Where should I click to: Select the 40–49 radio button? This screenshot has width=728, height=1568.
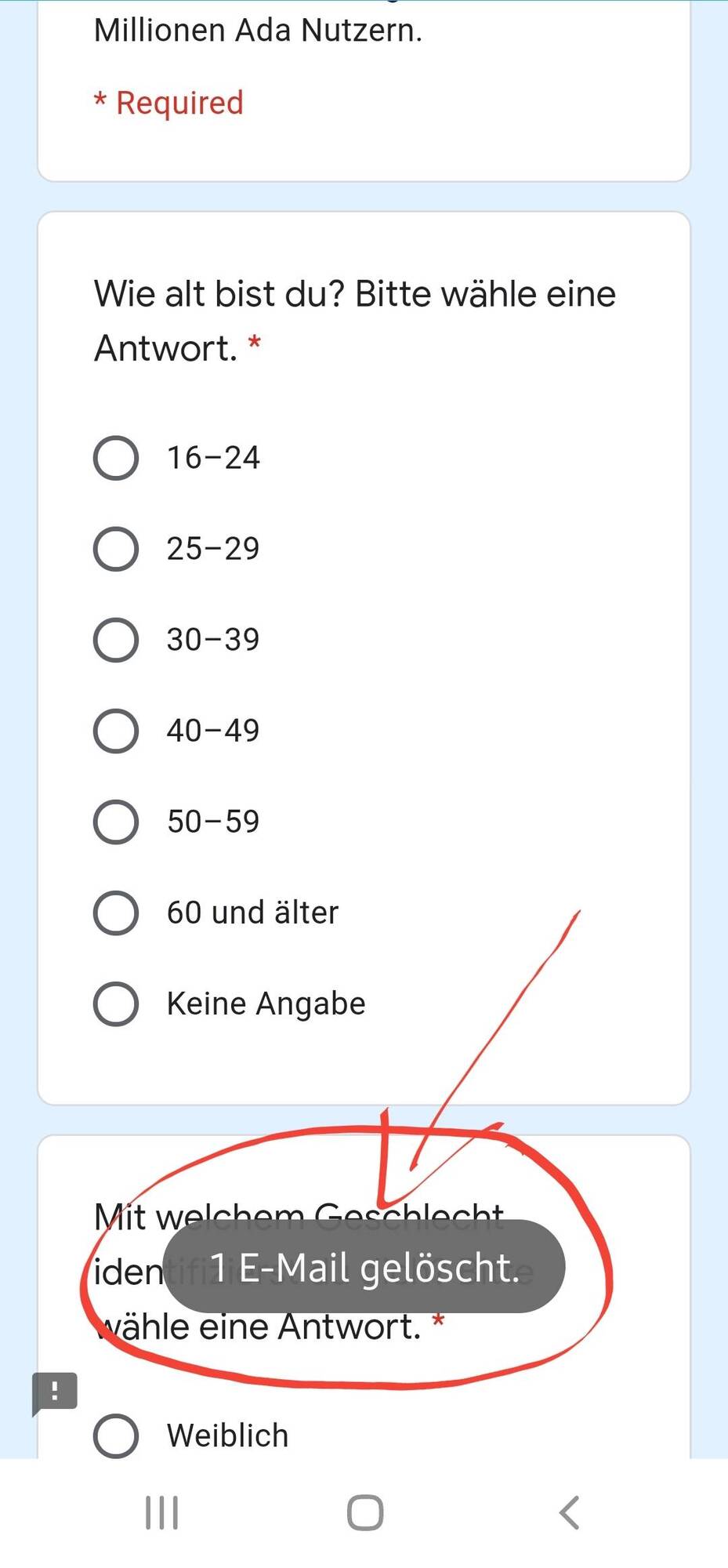click(116, 731)
